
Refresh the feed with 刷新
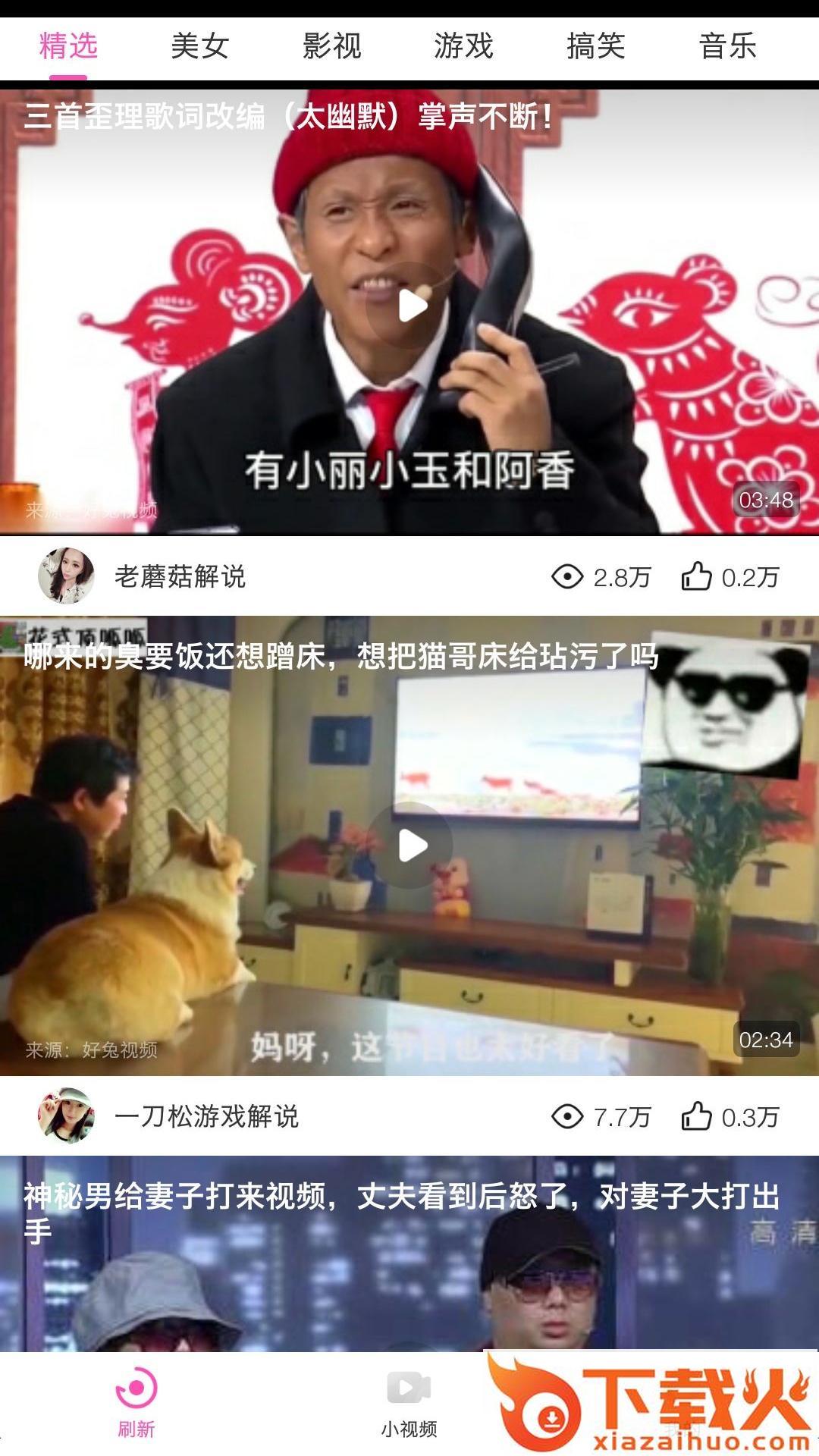pos(136,1403)
